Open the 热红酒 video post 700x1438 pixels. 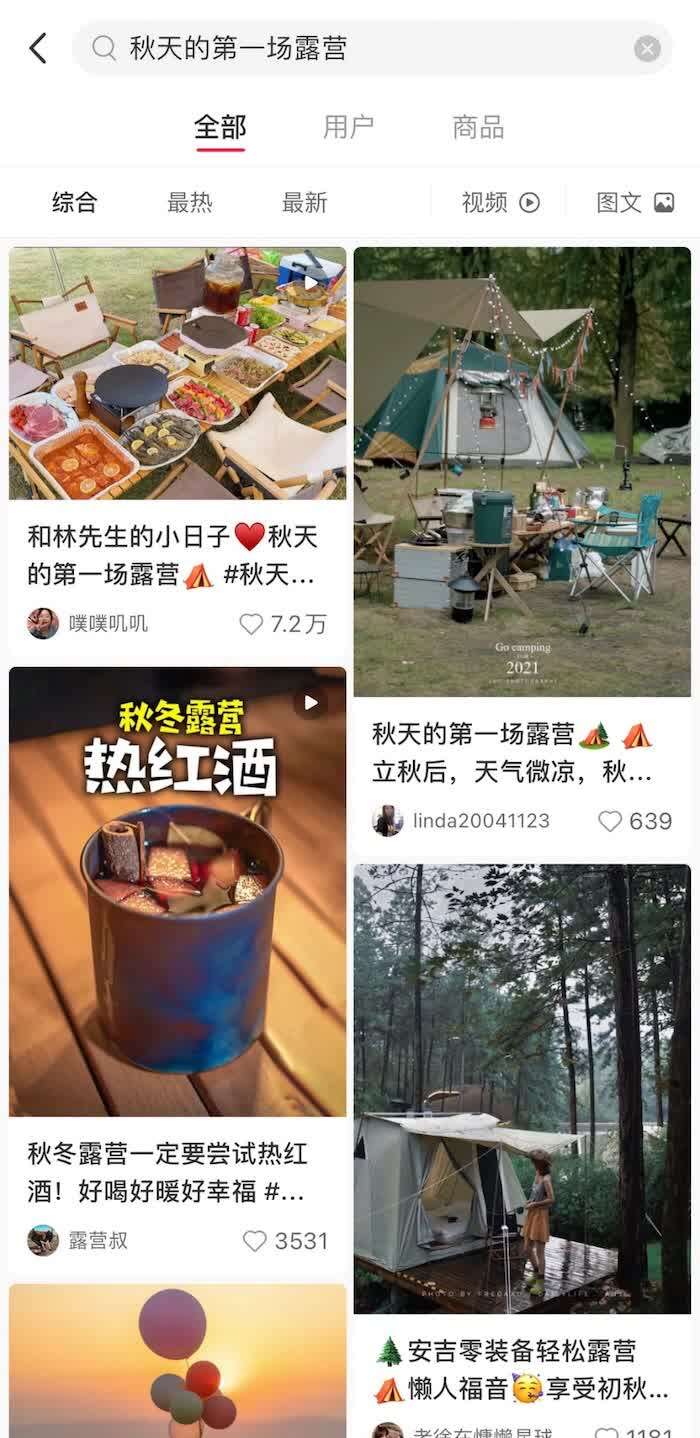point(178,892)
